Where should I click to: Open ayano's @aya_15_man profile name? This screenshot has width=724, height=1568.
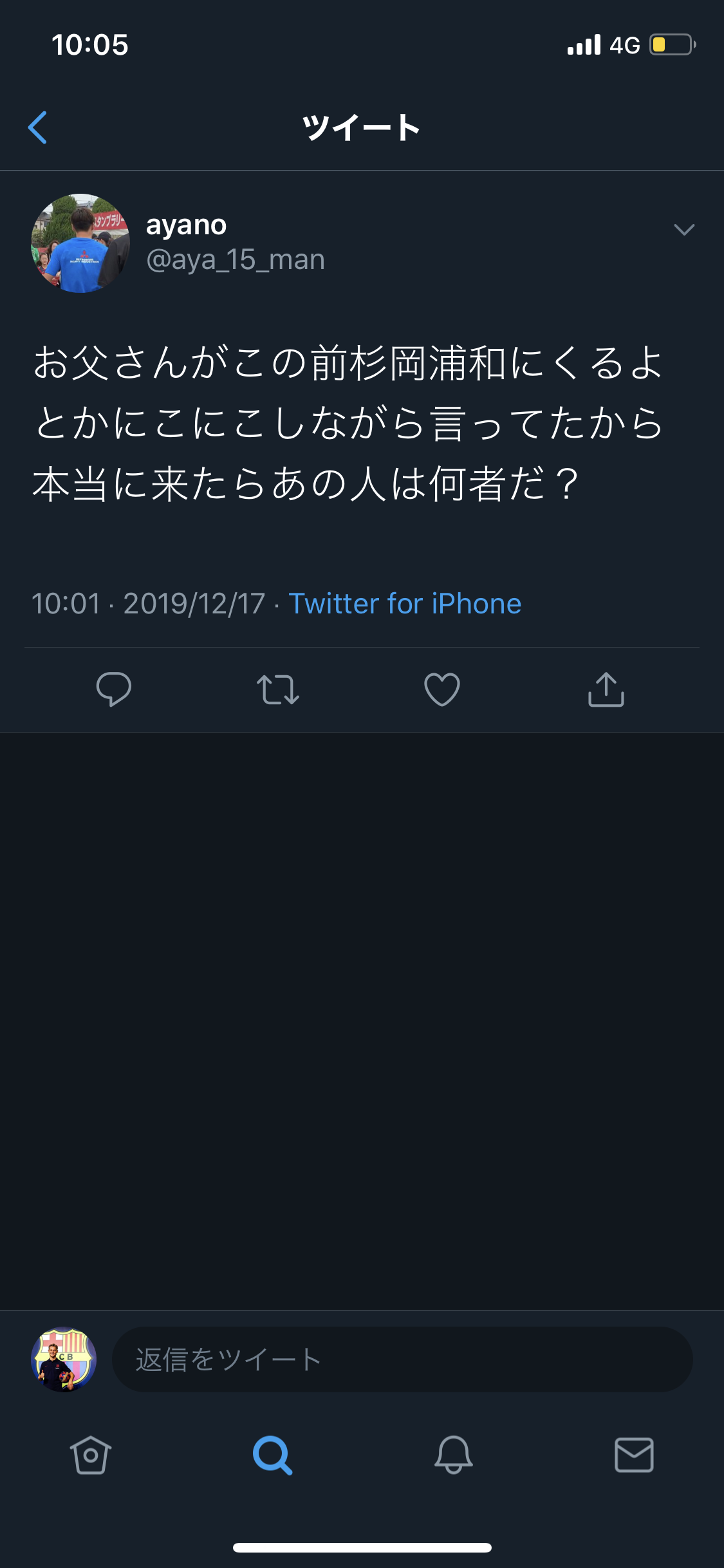(x=235, y=260)
